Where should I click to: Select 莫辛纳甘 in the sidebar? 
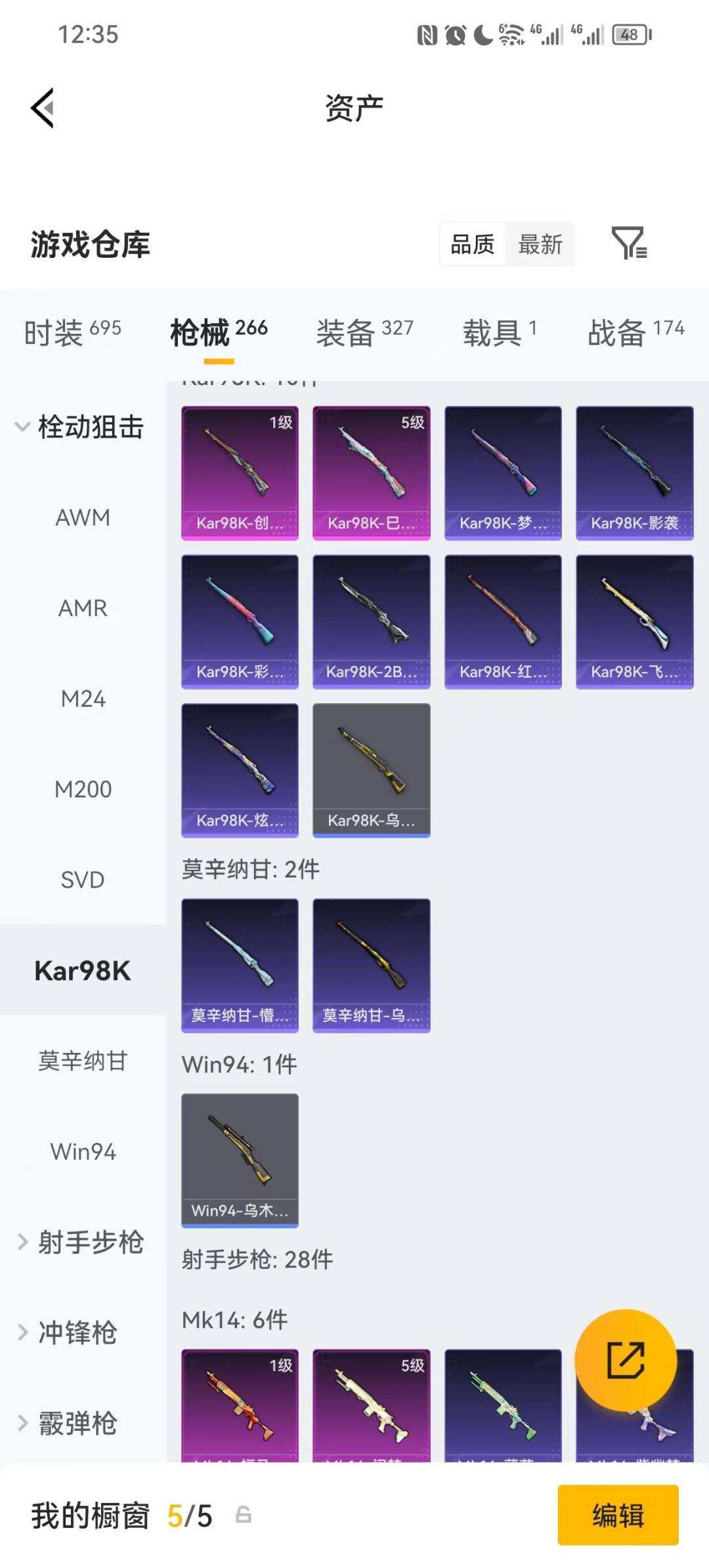tap(83, 1061)
